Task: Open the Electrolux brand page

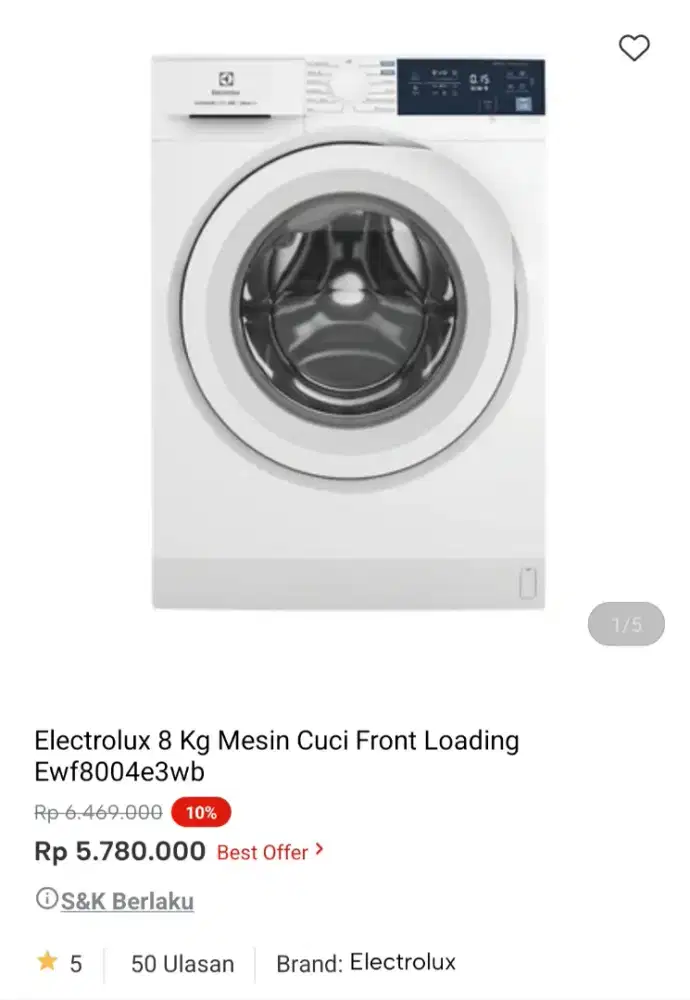Action: point(402,963)
